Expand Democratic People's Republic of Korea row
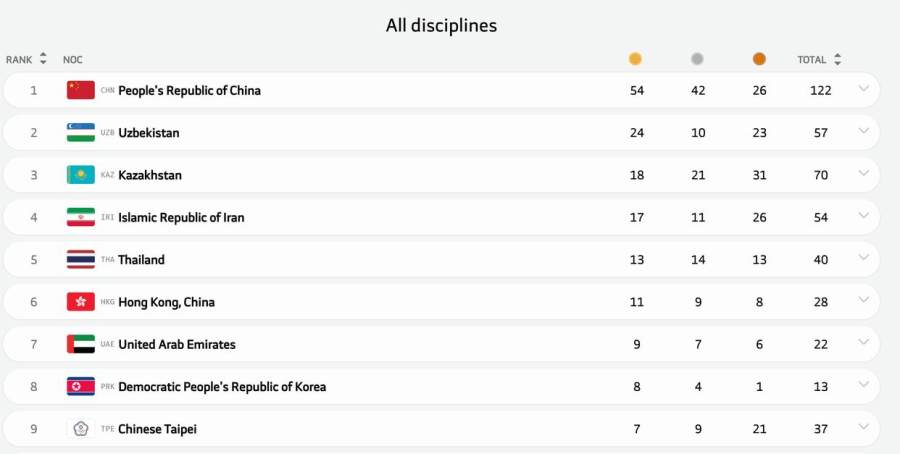This screenshot has height=454, width=900. click(x=864, y=386)
